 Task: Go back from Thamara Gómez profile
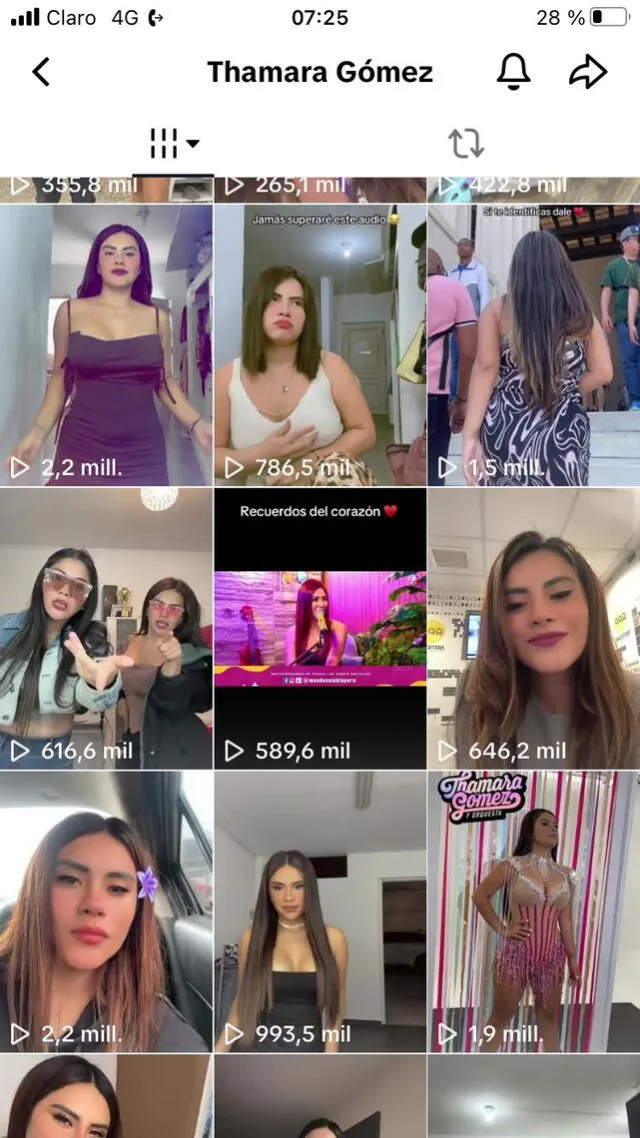point(41,72)
